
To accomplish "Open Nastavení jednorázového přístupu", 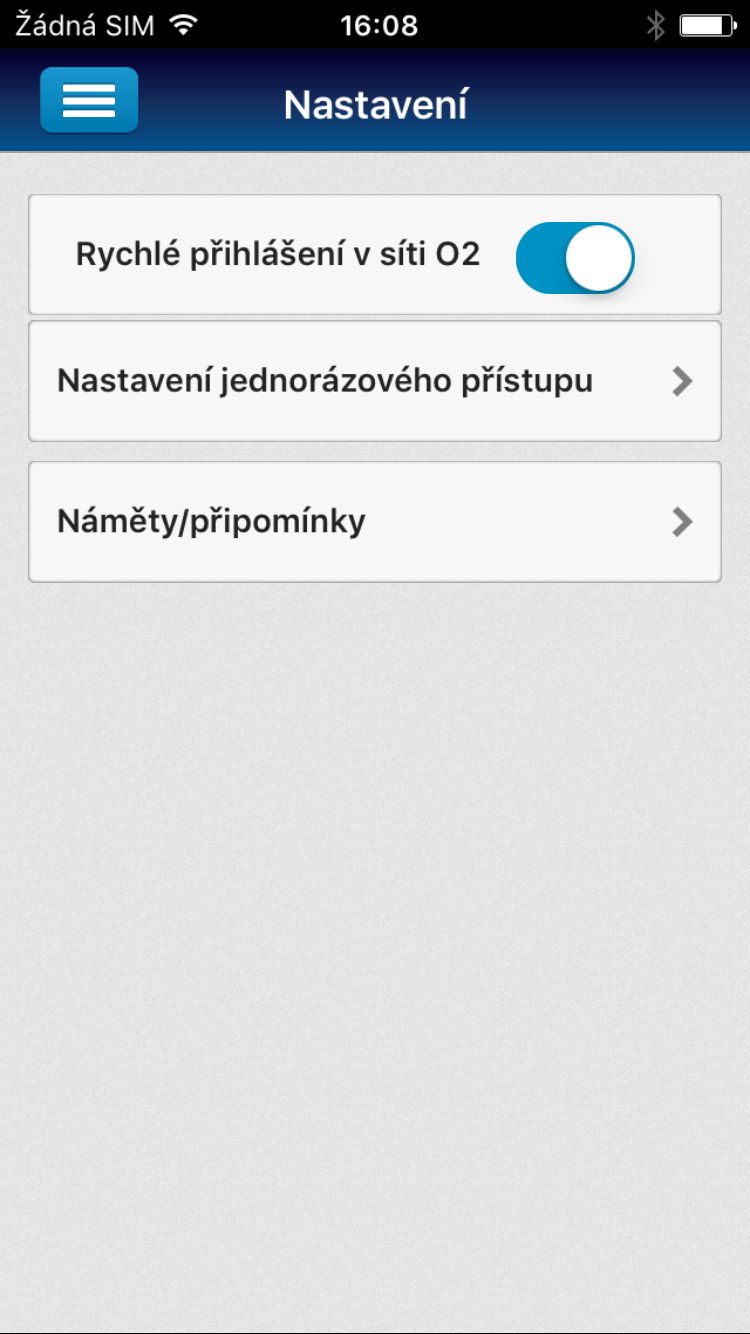I will (375, 381).
